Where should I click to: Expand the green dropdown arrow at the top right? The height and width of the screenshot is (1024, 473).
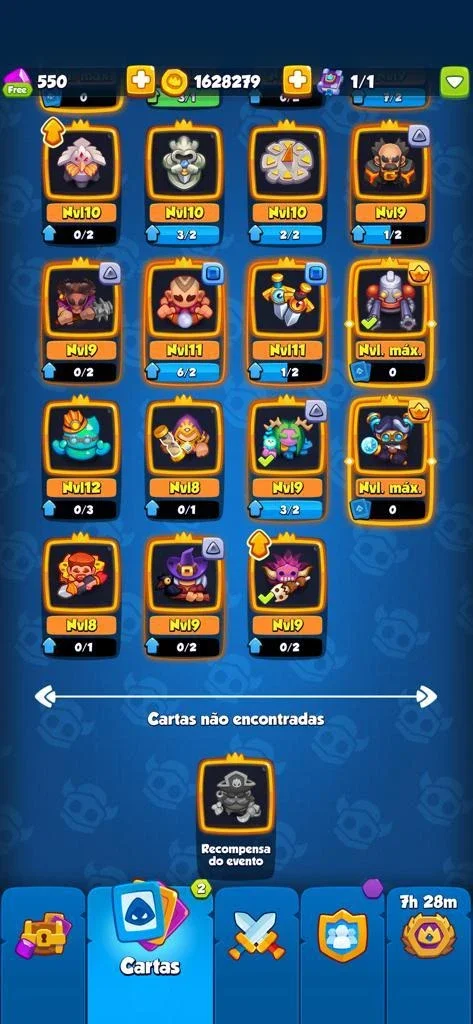pyautogui.click(x=454, y=82)
